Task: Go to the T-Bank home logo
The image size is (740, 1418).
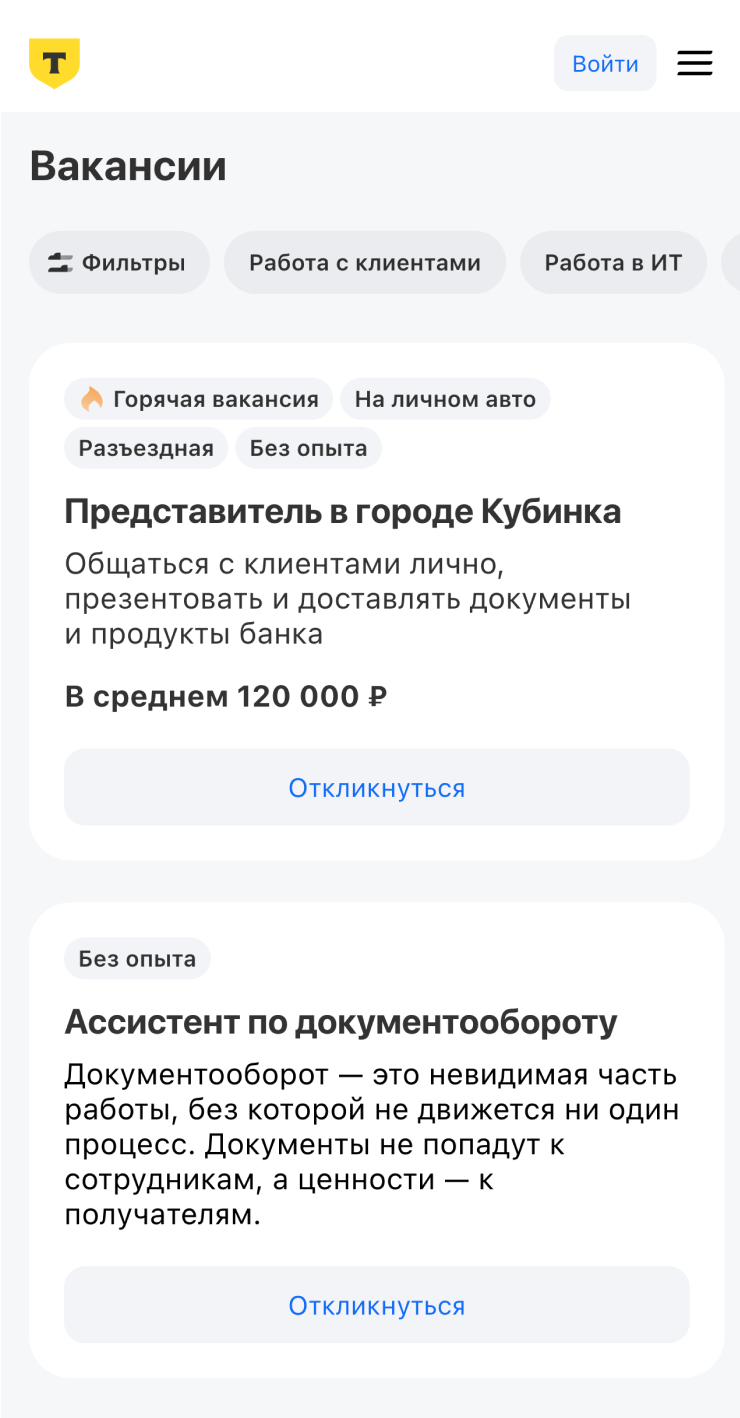Action: point(54,63)
